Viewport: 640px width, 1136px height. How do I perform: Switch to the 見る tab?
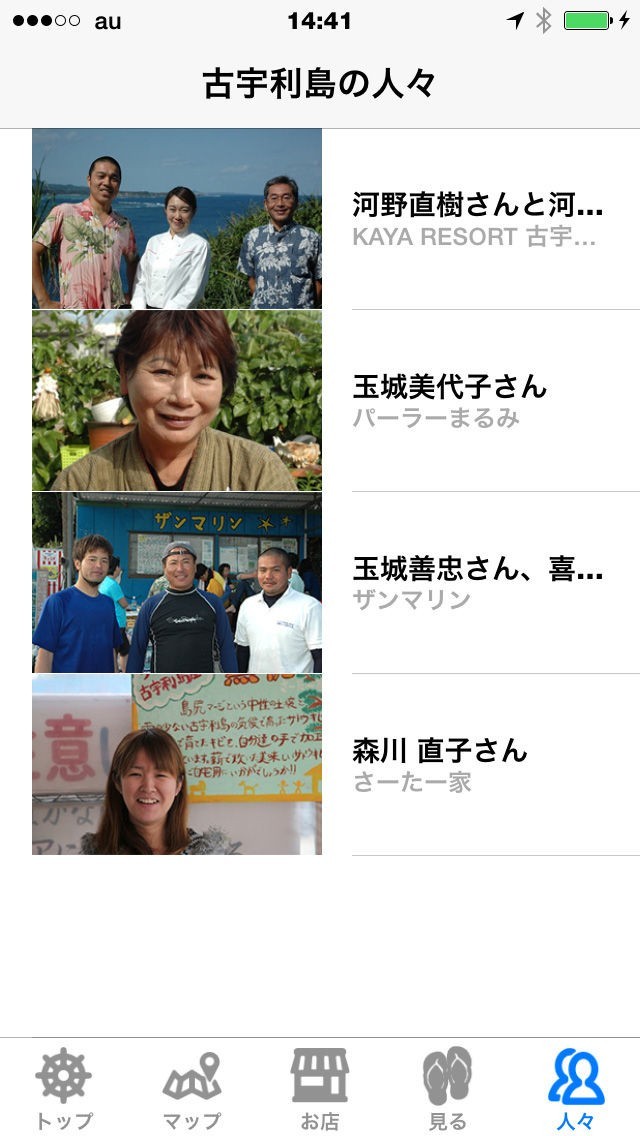(x=447, y=1088)
